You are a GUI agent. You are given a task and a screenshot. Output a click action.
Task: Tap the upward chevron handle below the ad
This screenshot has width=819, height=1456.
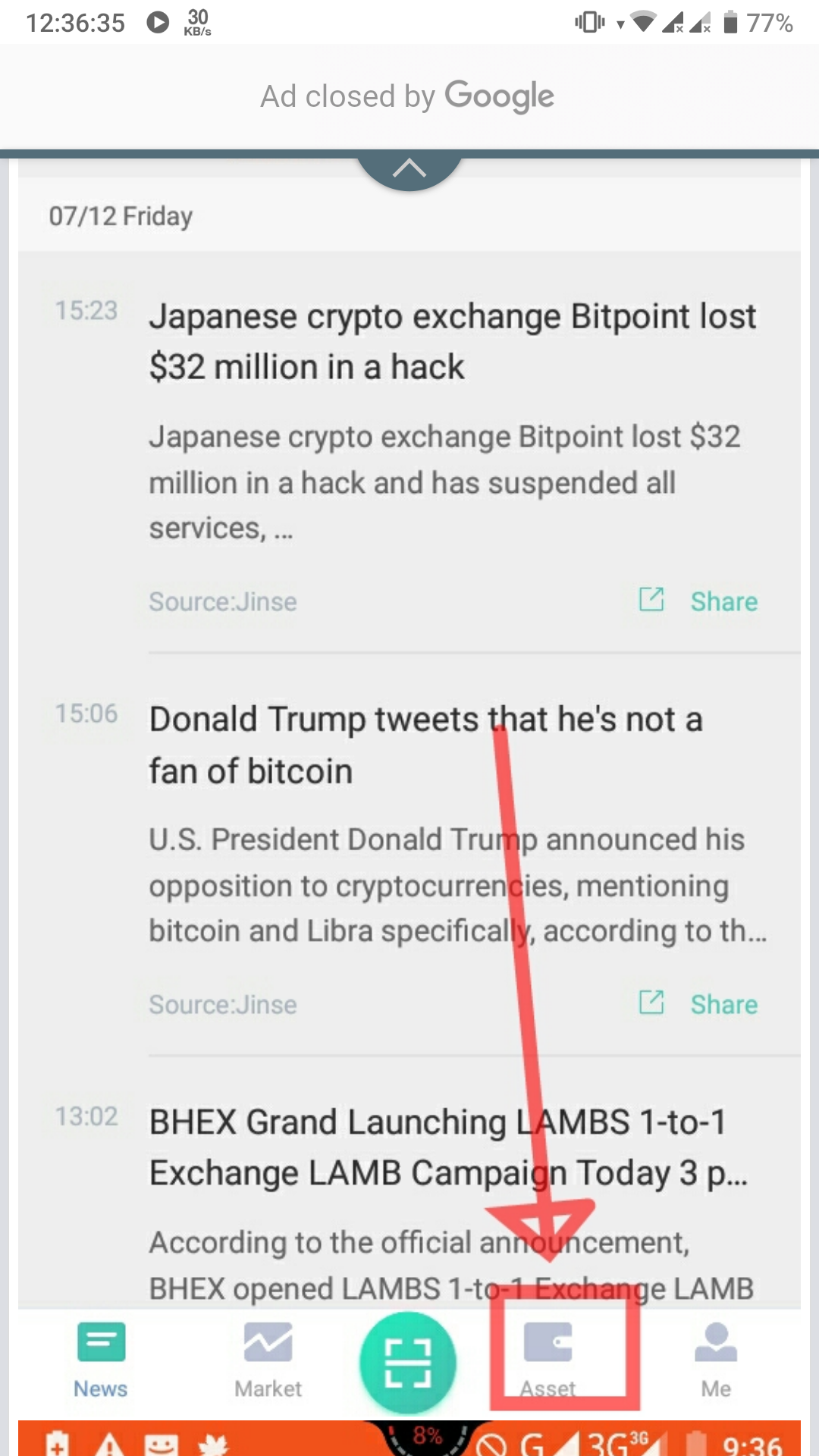[x=409, y=169]
